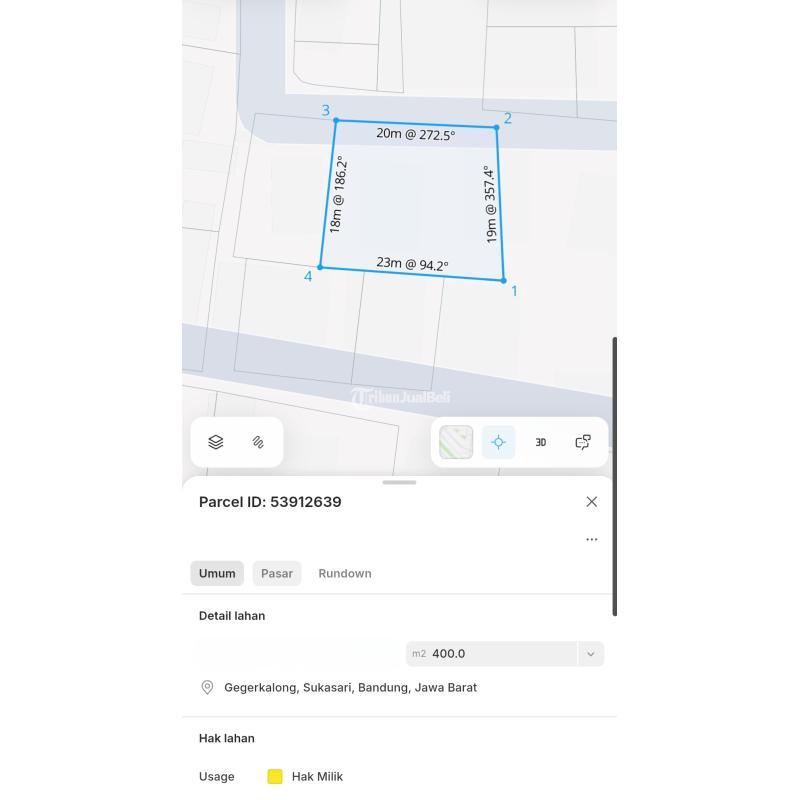Screen dimensions: 800x800
Task: Select the measurement tool icon
Action: (258, 442)
